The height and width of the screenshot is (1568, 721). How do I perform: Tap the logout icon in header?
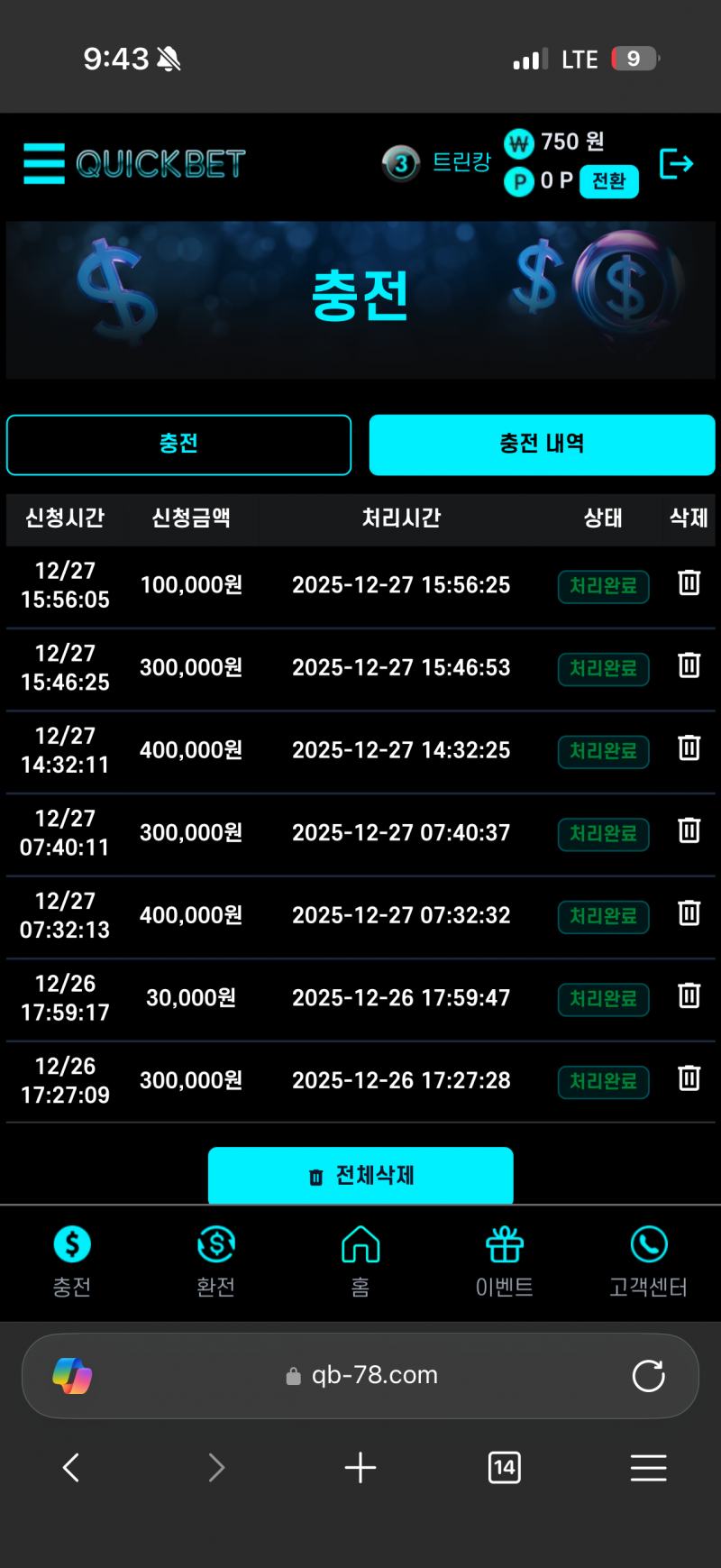click(x=676, y=163)
